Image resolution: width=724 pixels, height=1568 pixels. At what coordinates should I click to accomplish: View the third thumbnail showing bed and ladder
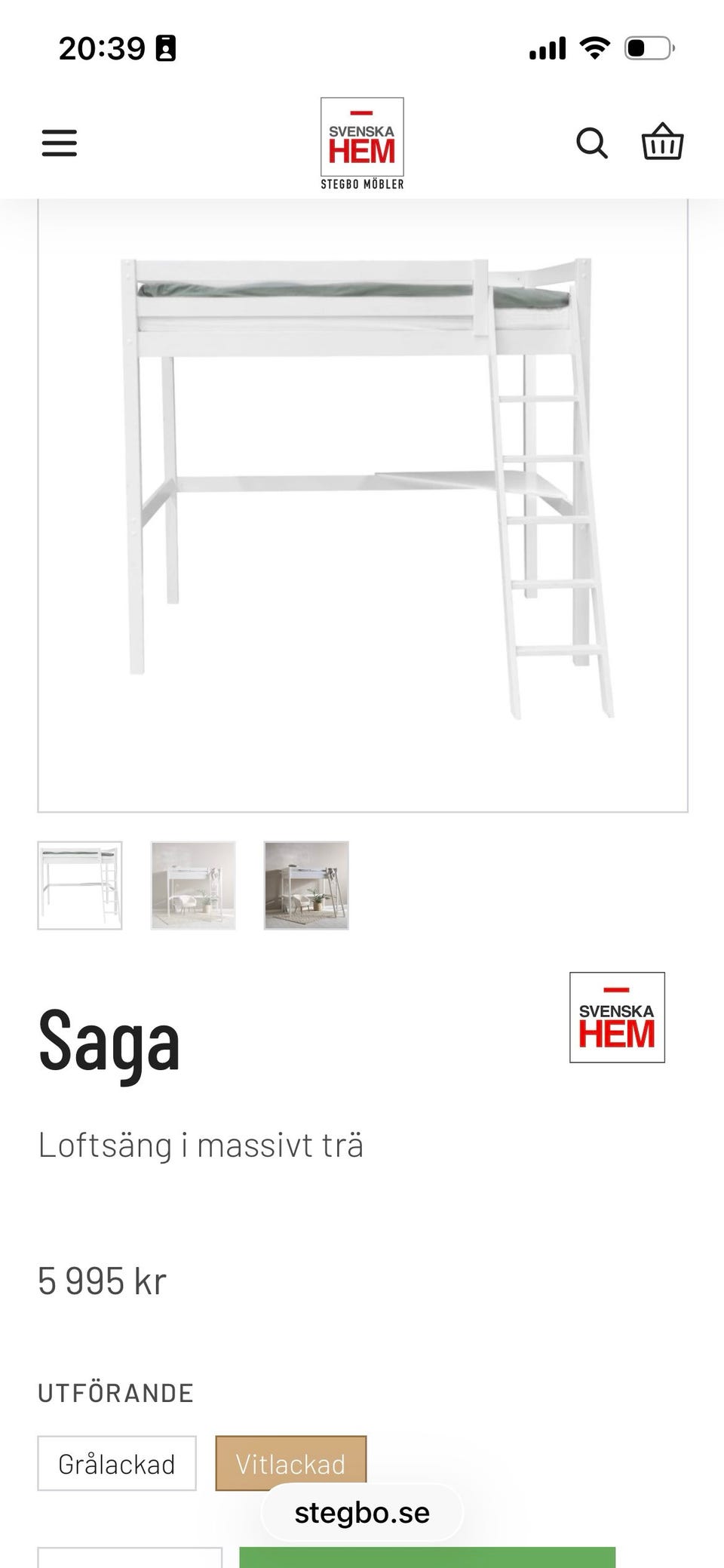pyautogui.click(x=308, y=887)
